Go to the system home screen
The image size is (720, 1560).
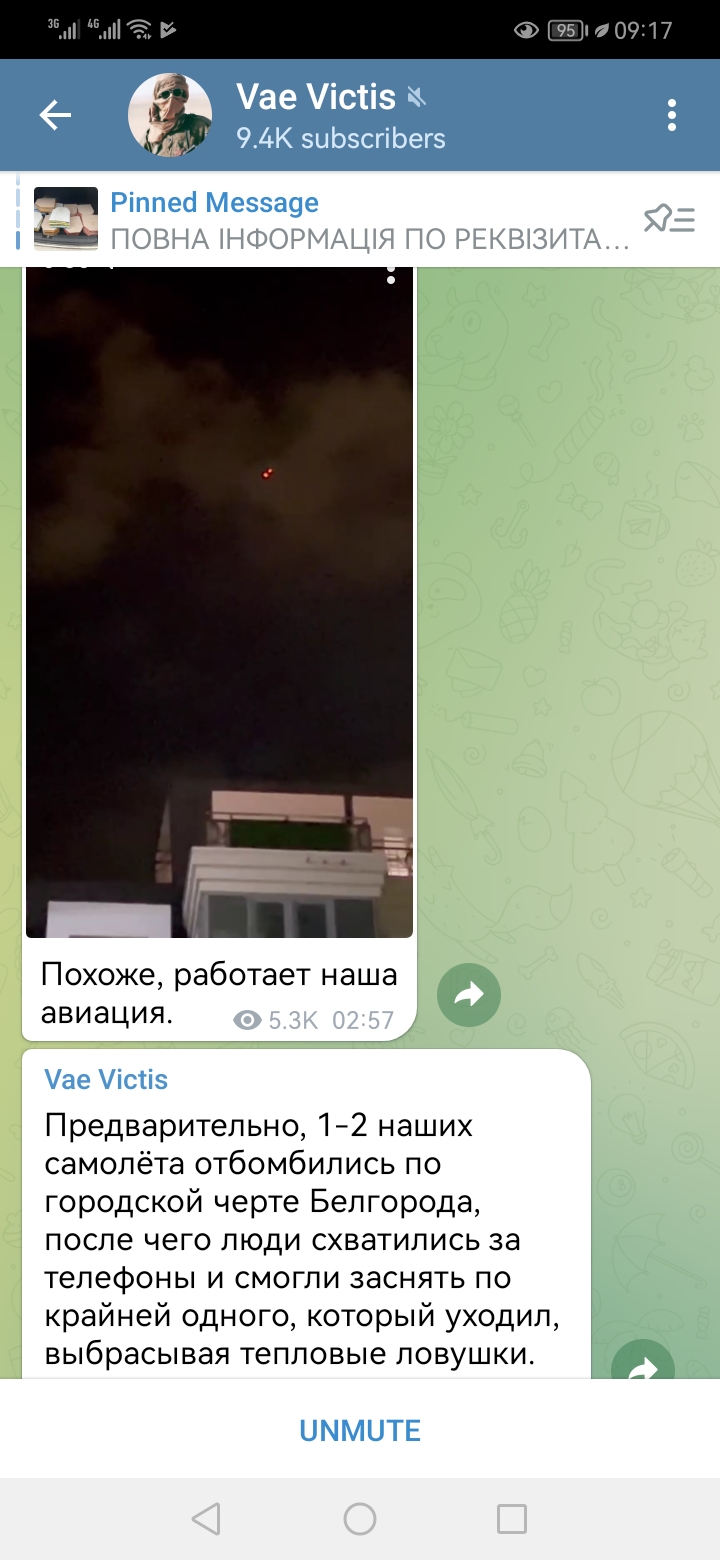coord(360,1519)
